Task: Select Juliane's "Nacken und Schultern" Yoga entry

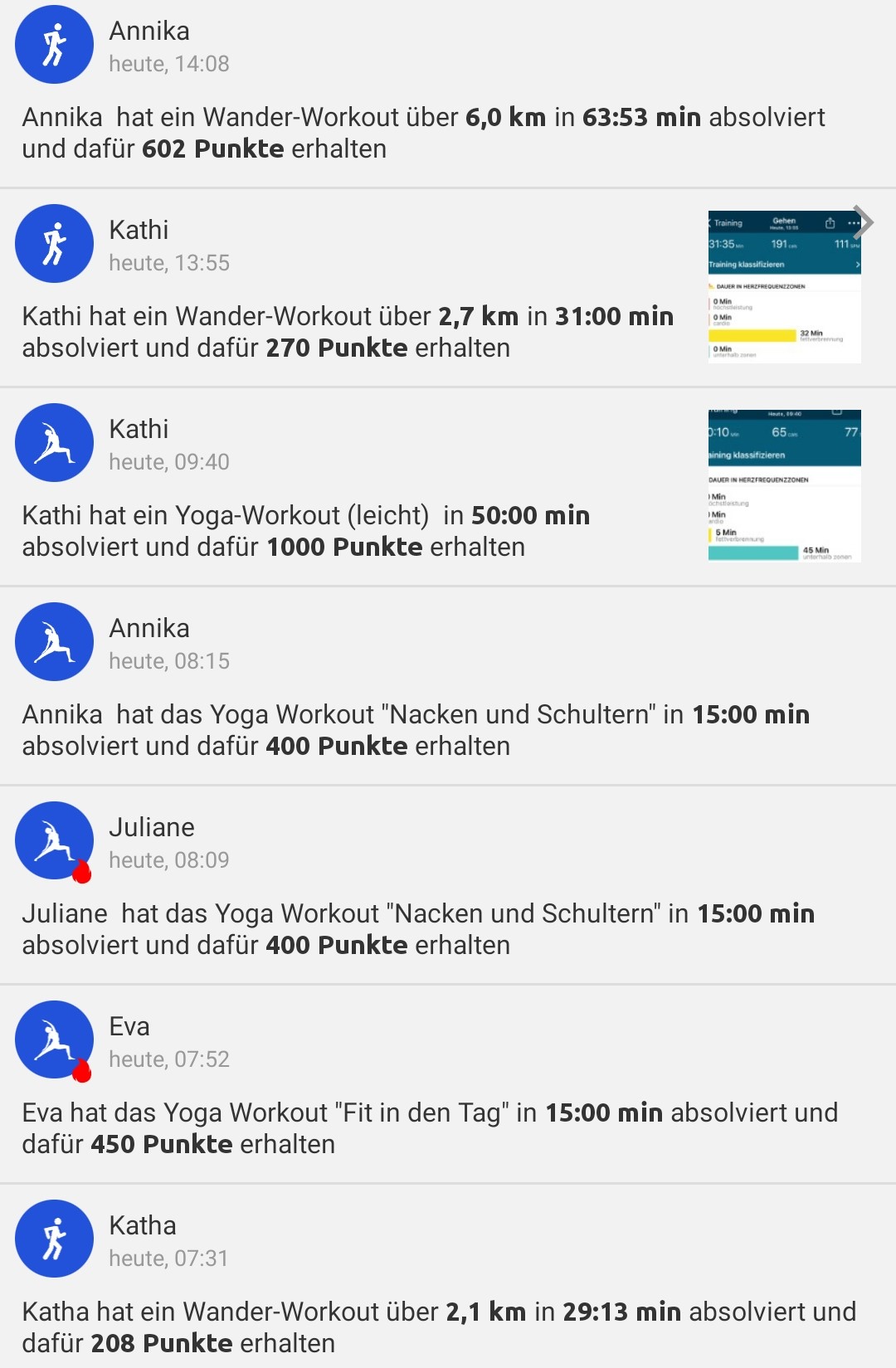Action: point(418,929)
